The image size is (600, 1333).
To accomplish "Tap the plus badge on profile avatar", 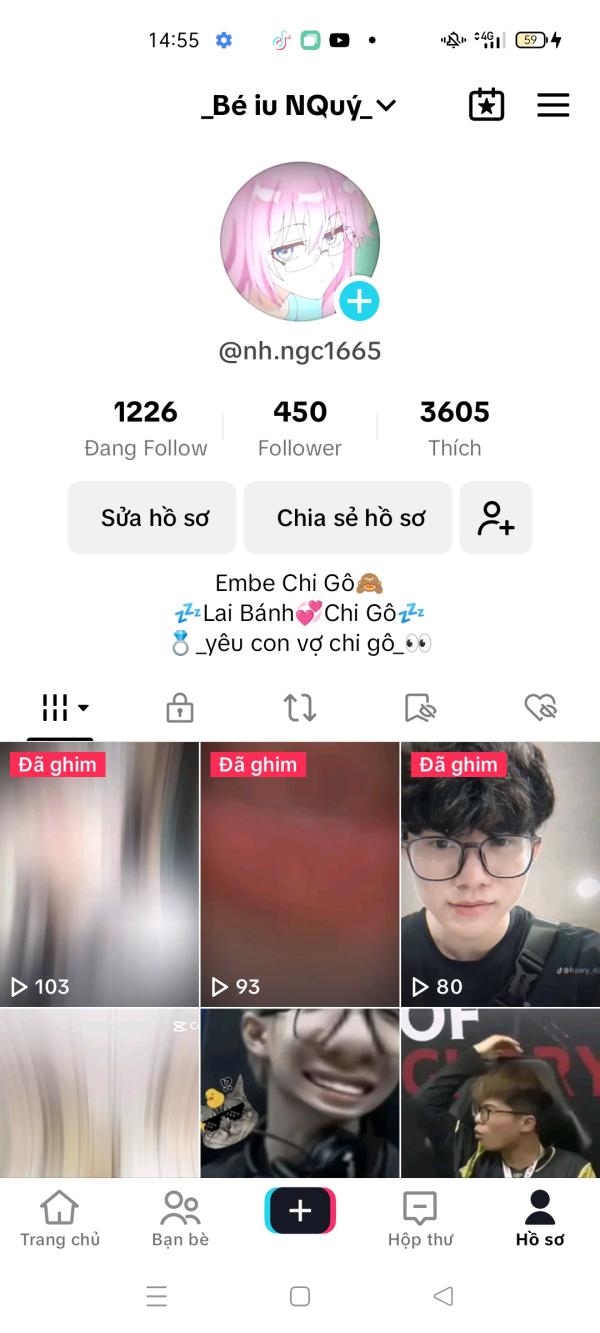I will pyautogui.click(x=359, y=300).
